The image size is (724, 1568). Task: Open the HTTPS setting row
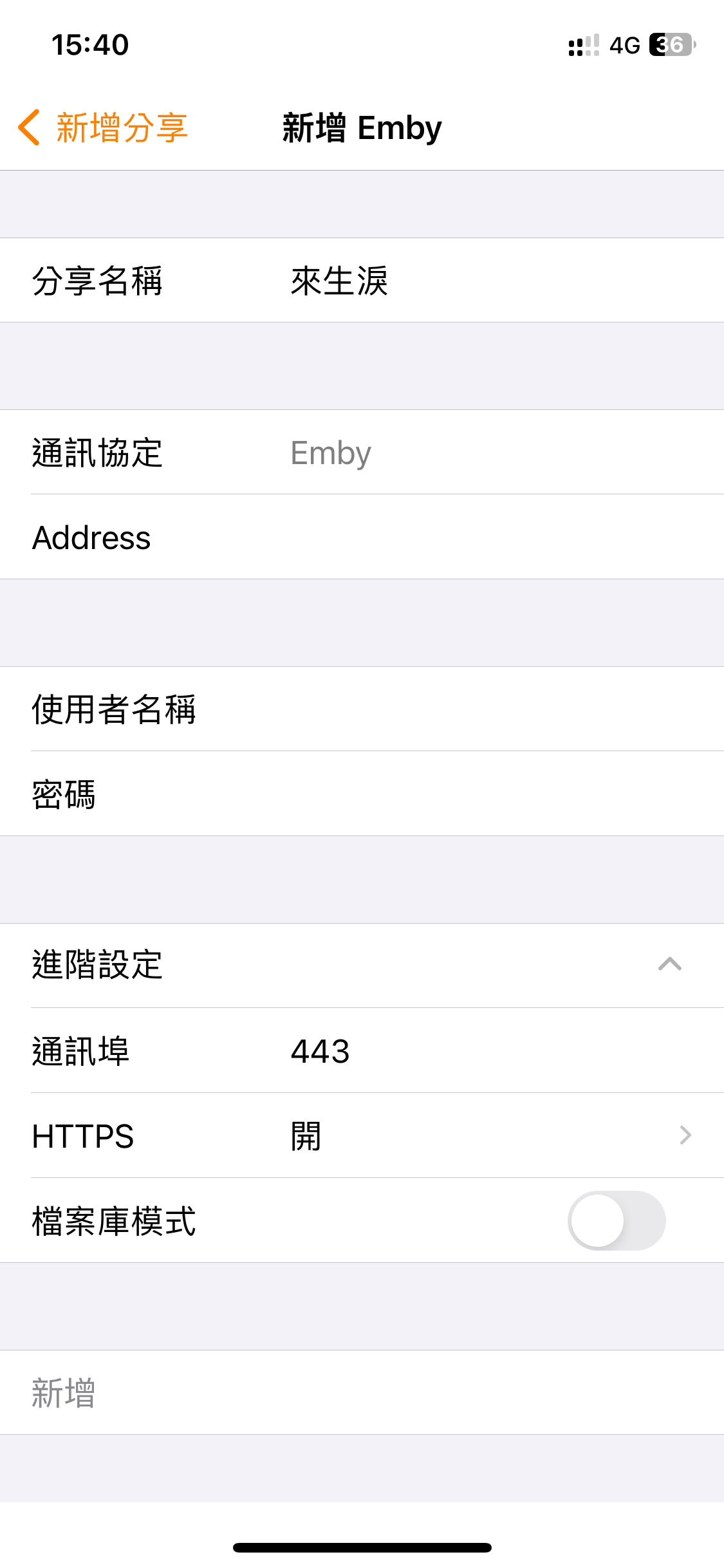click(489, 1136)
